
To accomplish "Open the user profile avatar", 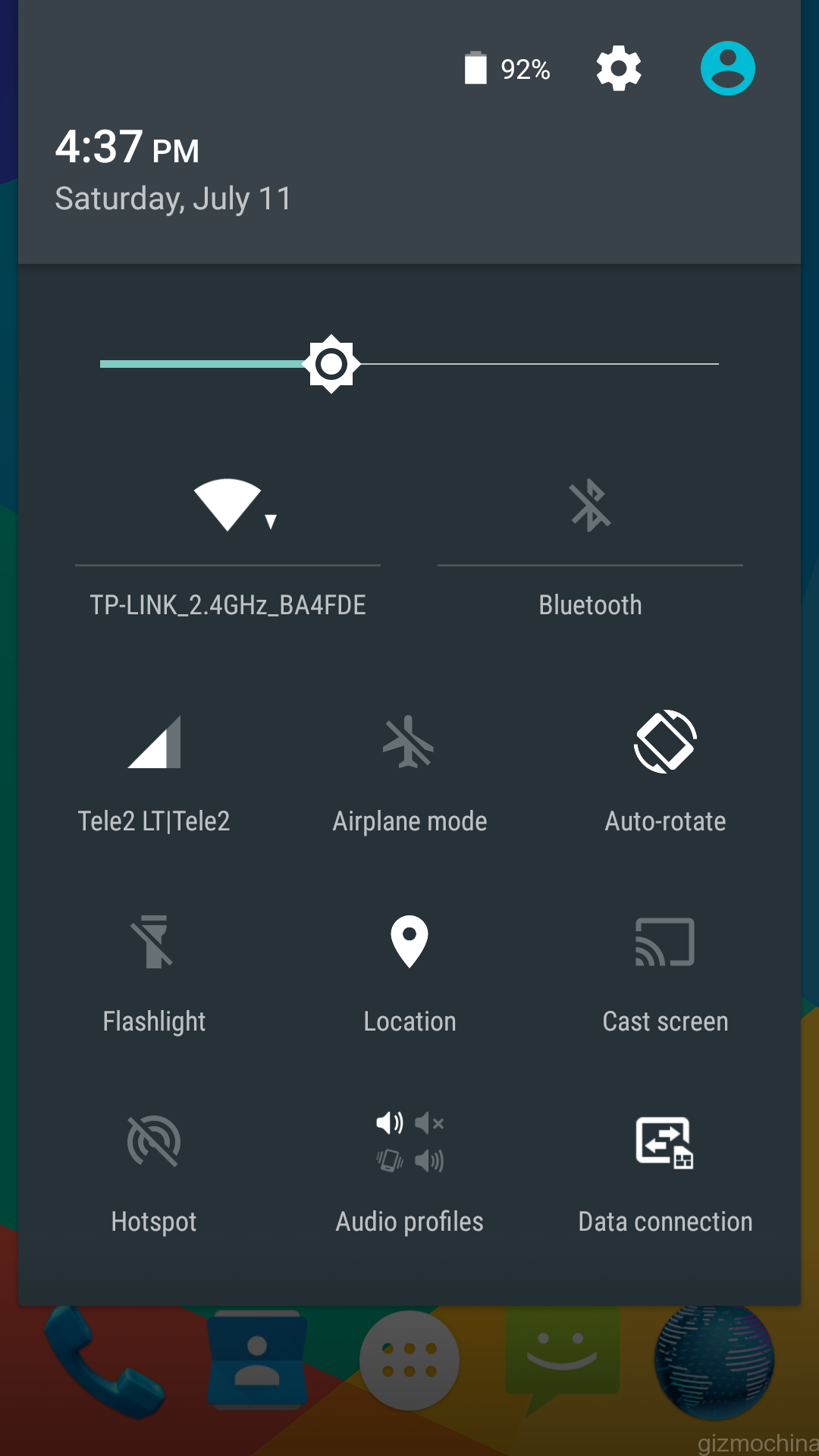I will (727, 68).
